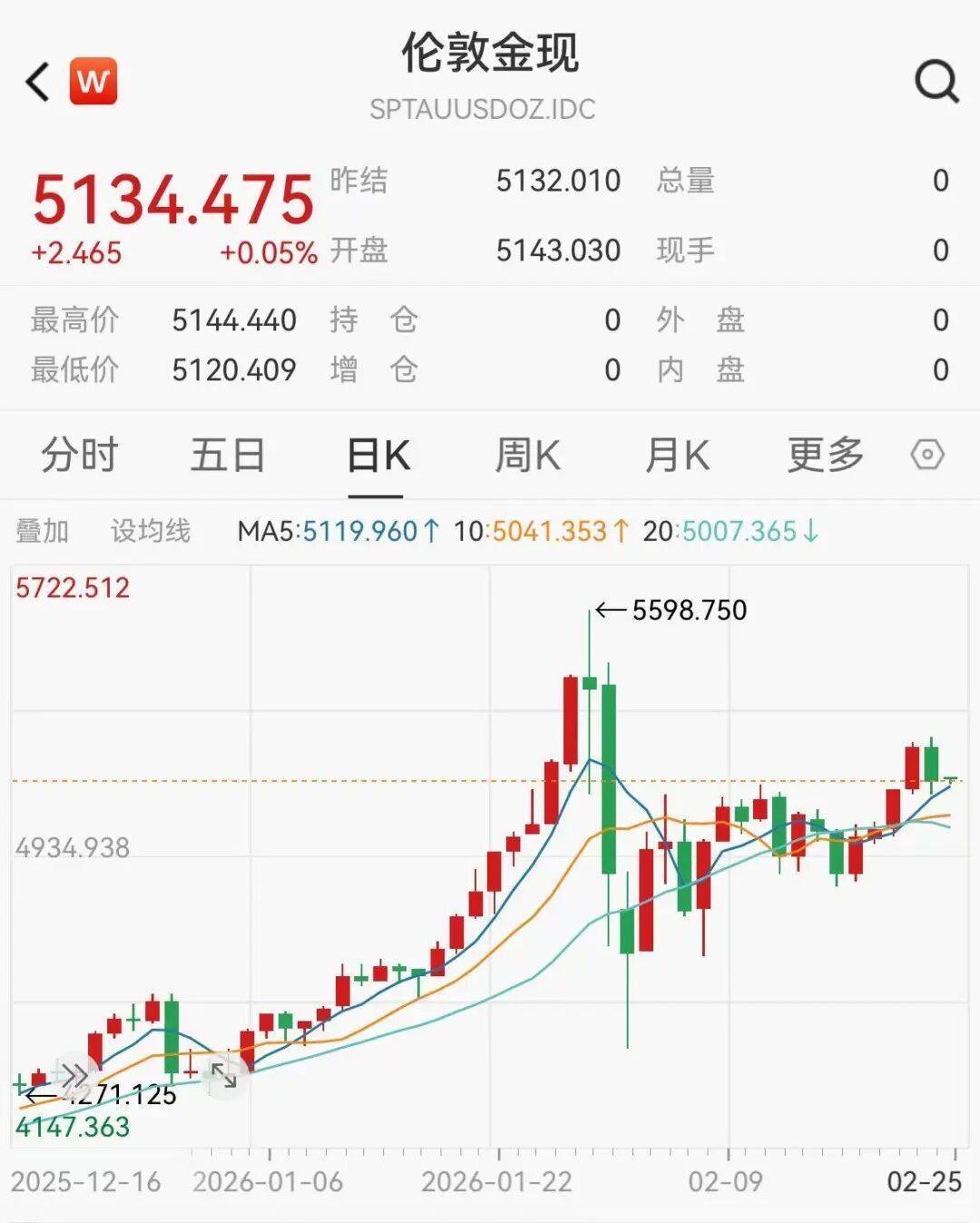980x1223 pixels.
Task: Switch to the 周K chart tab
Action: (527, 455)
